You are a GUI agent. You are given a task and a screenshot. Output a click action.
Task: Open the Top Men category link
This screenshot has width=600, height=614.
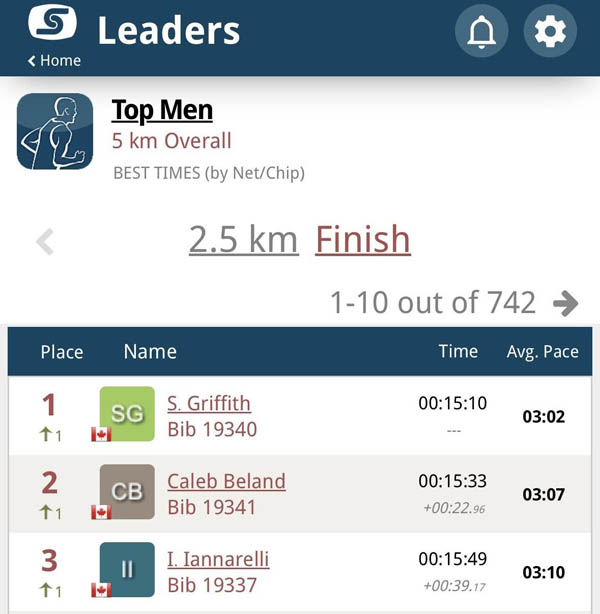[x=162, y=110]
